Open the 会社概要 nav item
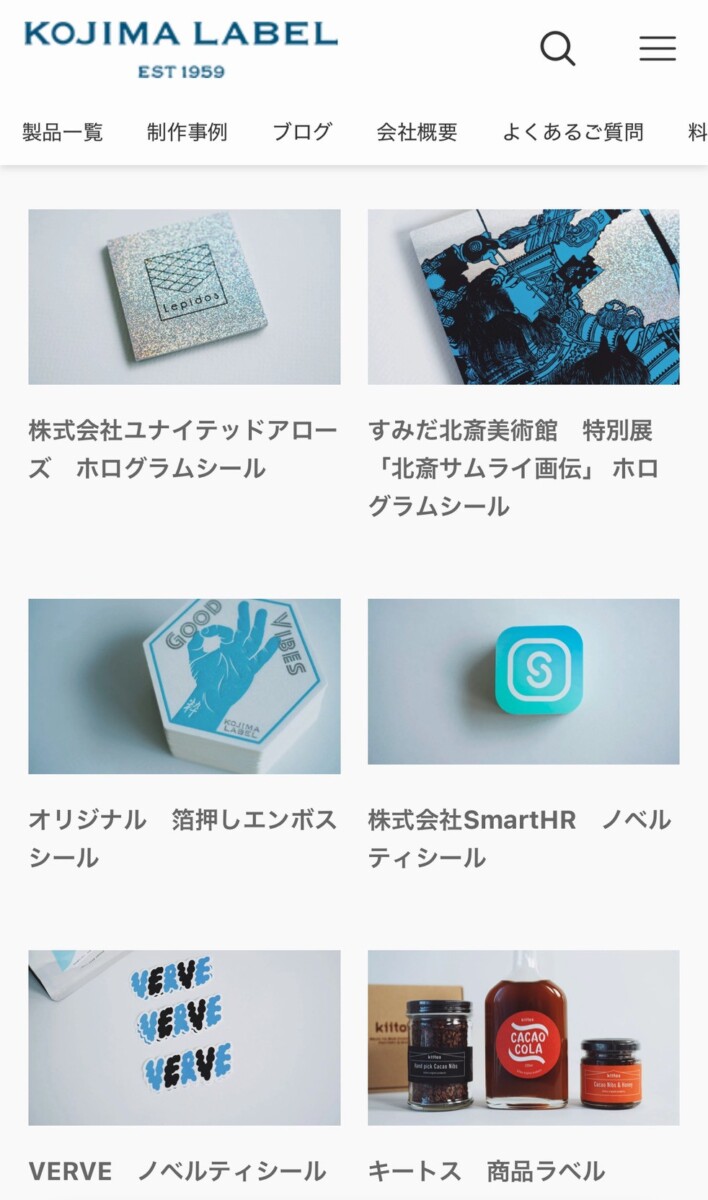This screenshot has width=708, height=1200. pyautogui.click(x=417, y=132)
